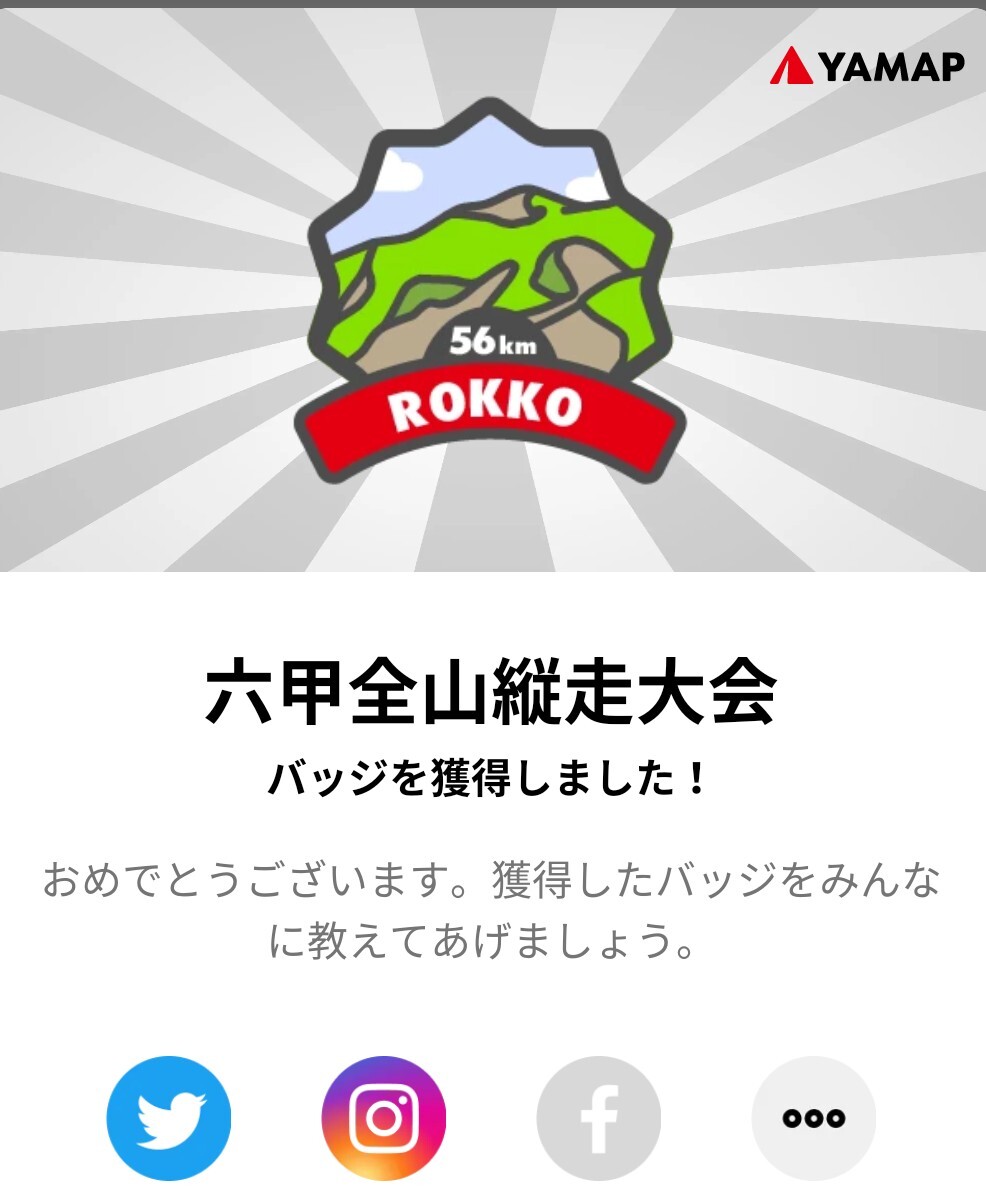The image size is (986, 1186).
Task: Share the badge to Instagram
Action: pyautogui.click(x=384, y=1117)
